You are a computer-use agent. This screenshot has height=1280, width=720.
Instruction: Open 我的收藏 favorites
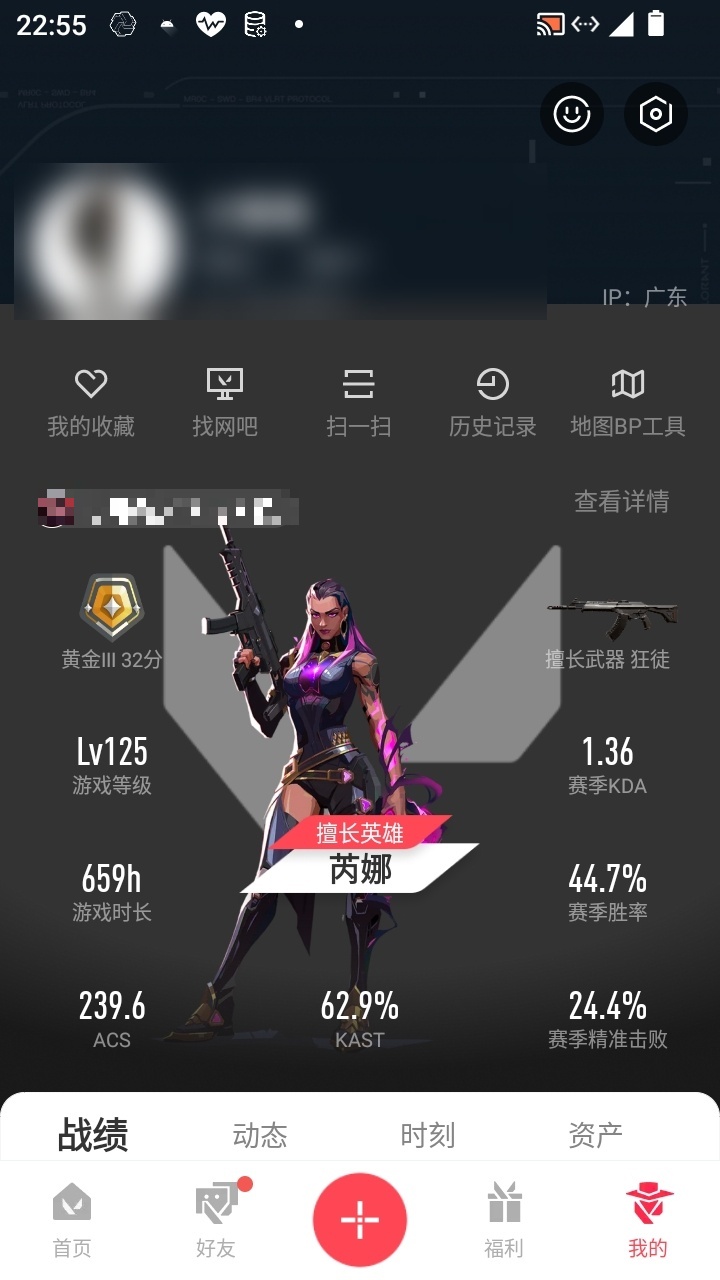(x=91, y=404)
